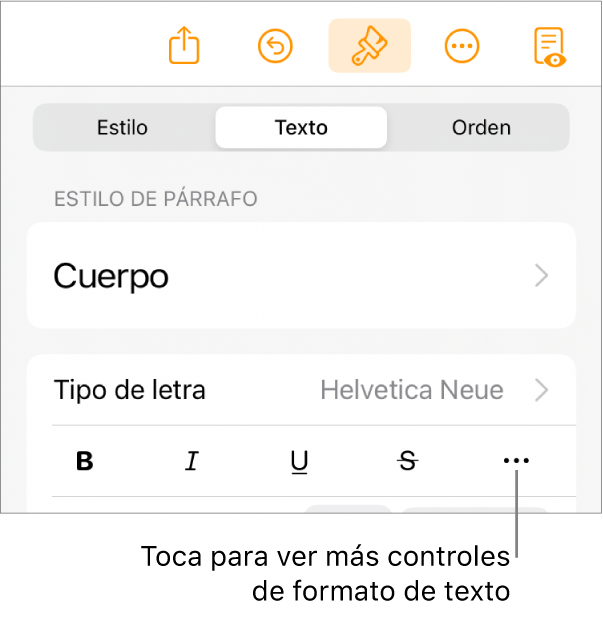Image resolution: width=603 pixels, height=617 pixels.
Task: Switch to the Estilo tab
Action: click(x=122, y=128)
